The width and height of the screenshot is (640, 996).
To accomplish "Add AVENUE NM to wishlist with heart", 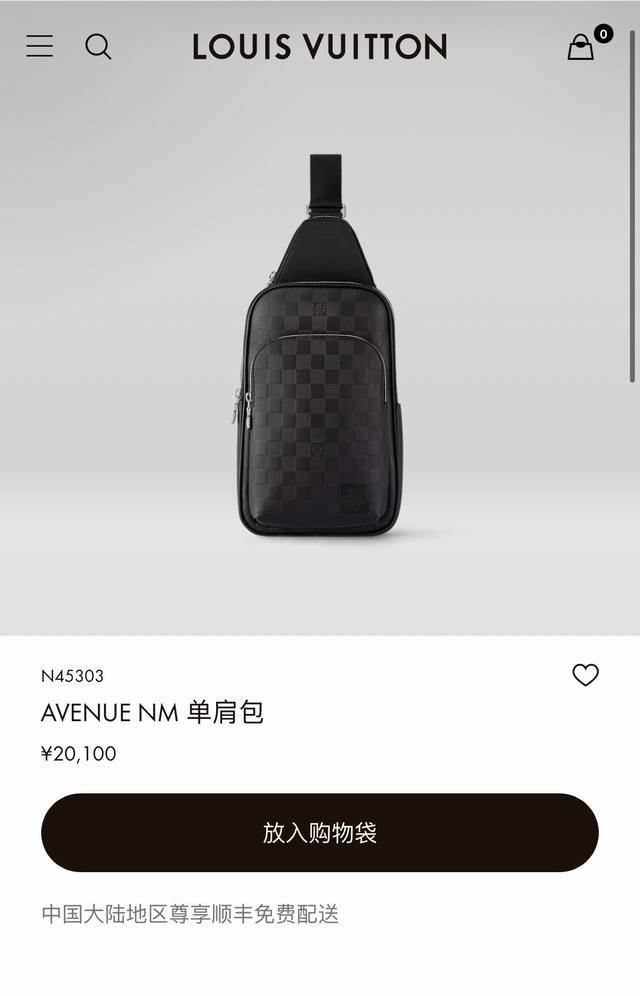I will pos(585,675).
